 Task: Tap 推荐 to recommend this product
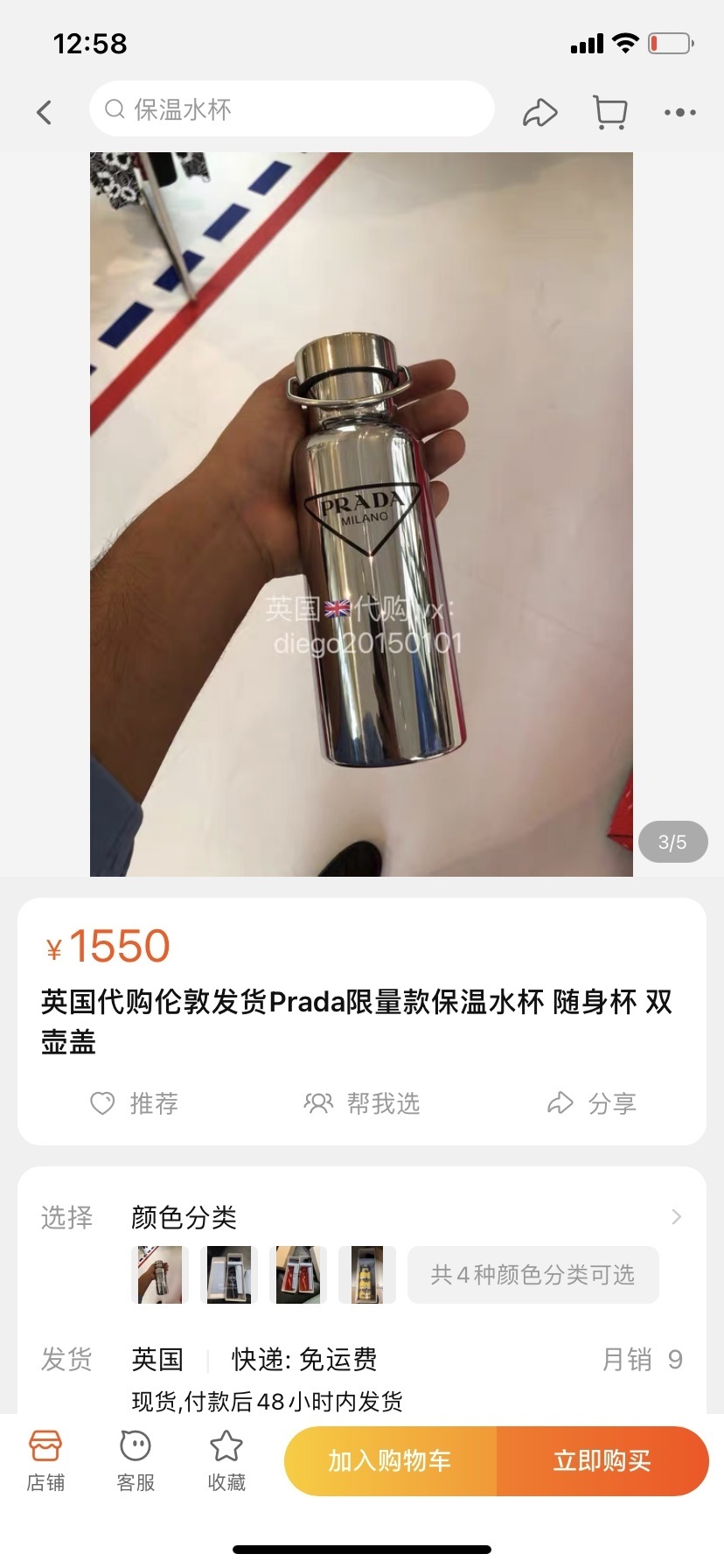pyautogui.click(x=135, y=1103)
